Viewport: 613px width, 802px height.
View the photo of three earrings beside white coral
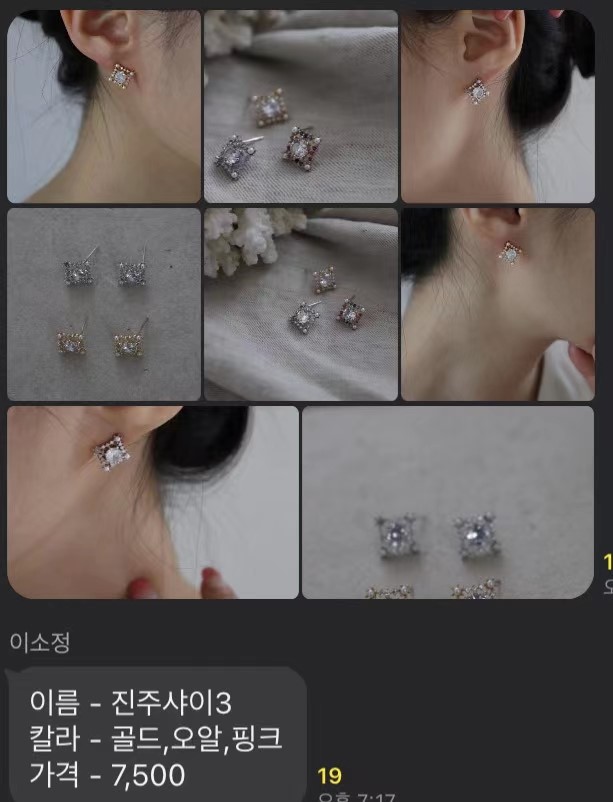[301, 304]
